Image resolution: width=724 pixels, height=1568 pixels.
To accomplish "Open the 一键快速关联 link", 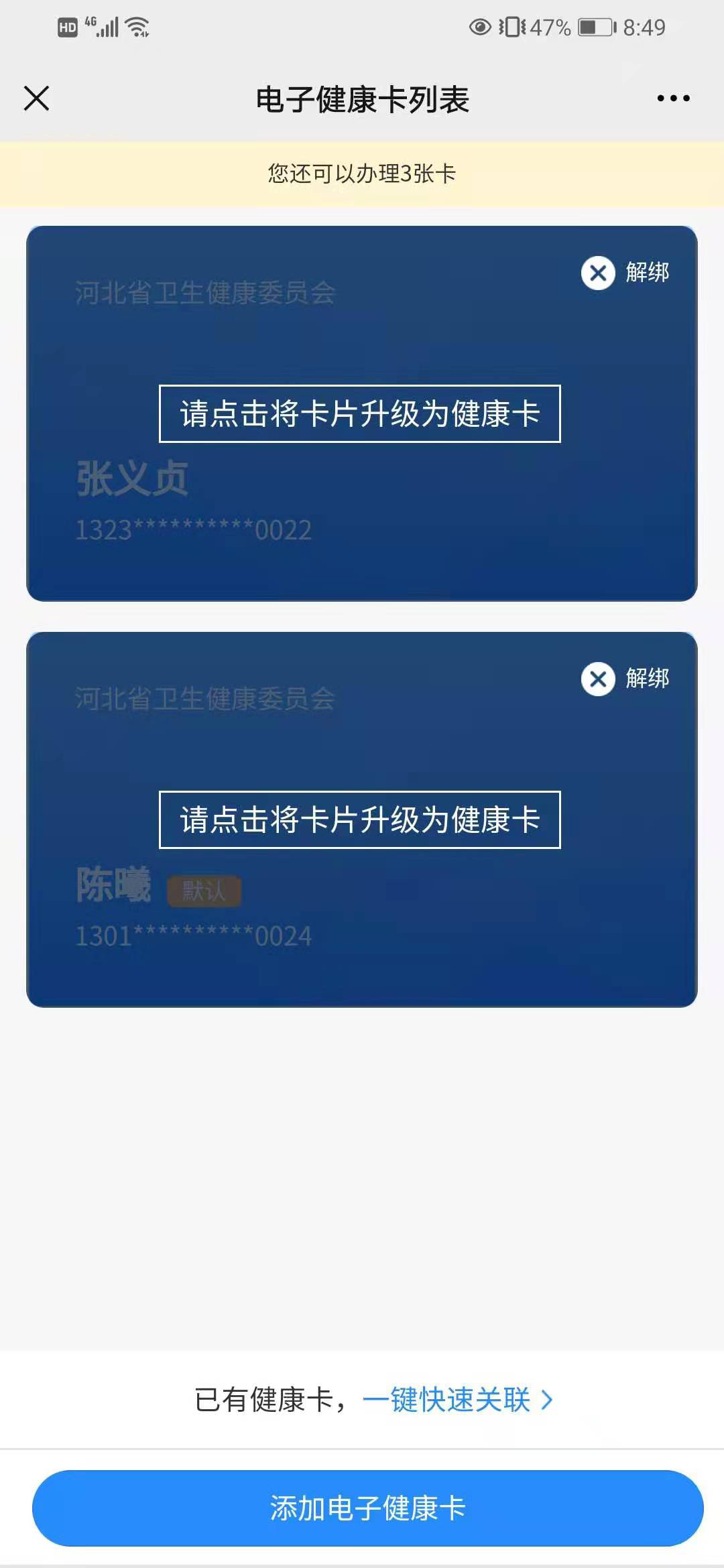I will point(457,1400).
